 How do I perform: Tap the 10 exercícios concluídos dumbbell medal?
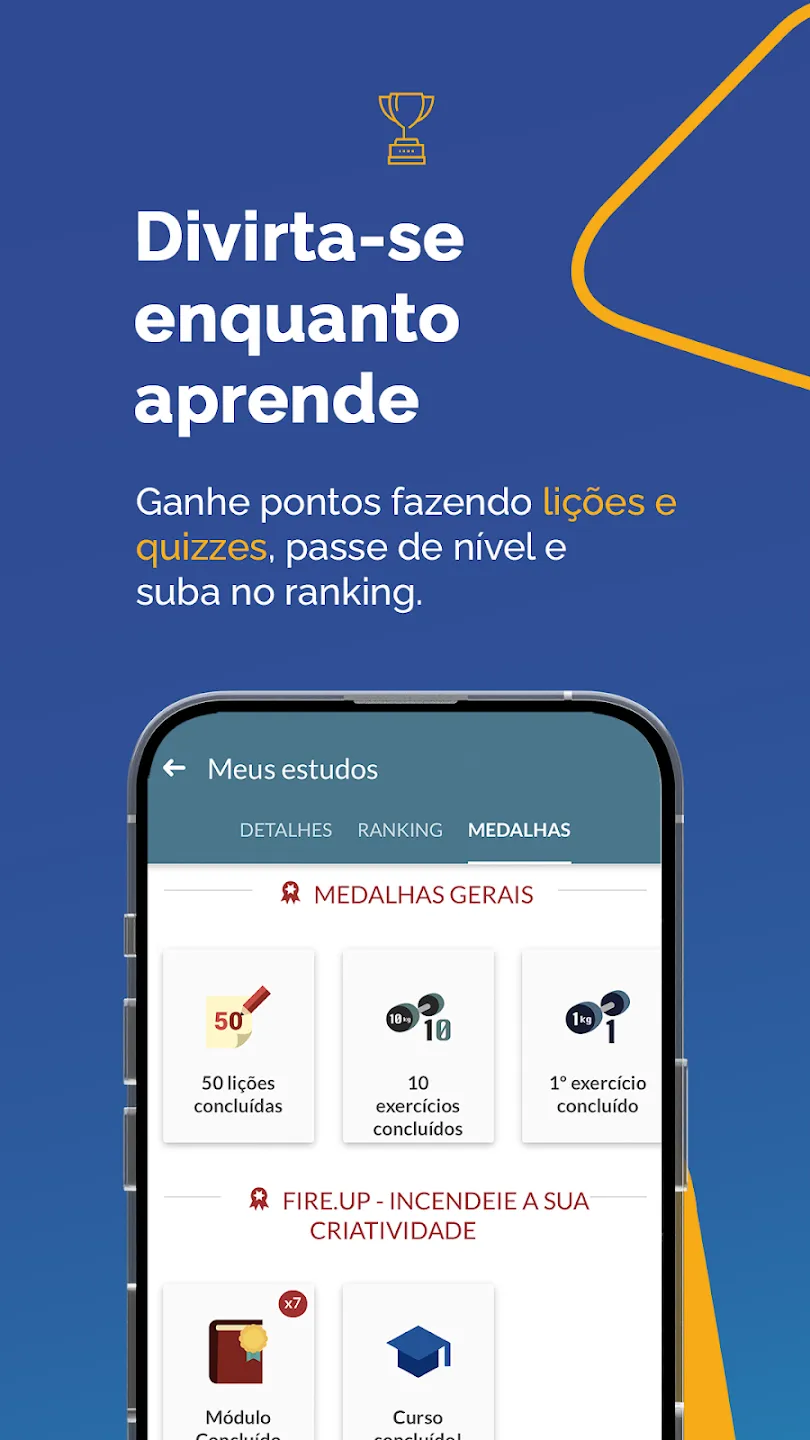point(418,1045)
